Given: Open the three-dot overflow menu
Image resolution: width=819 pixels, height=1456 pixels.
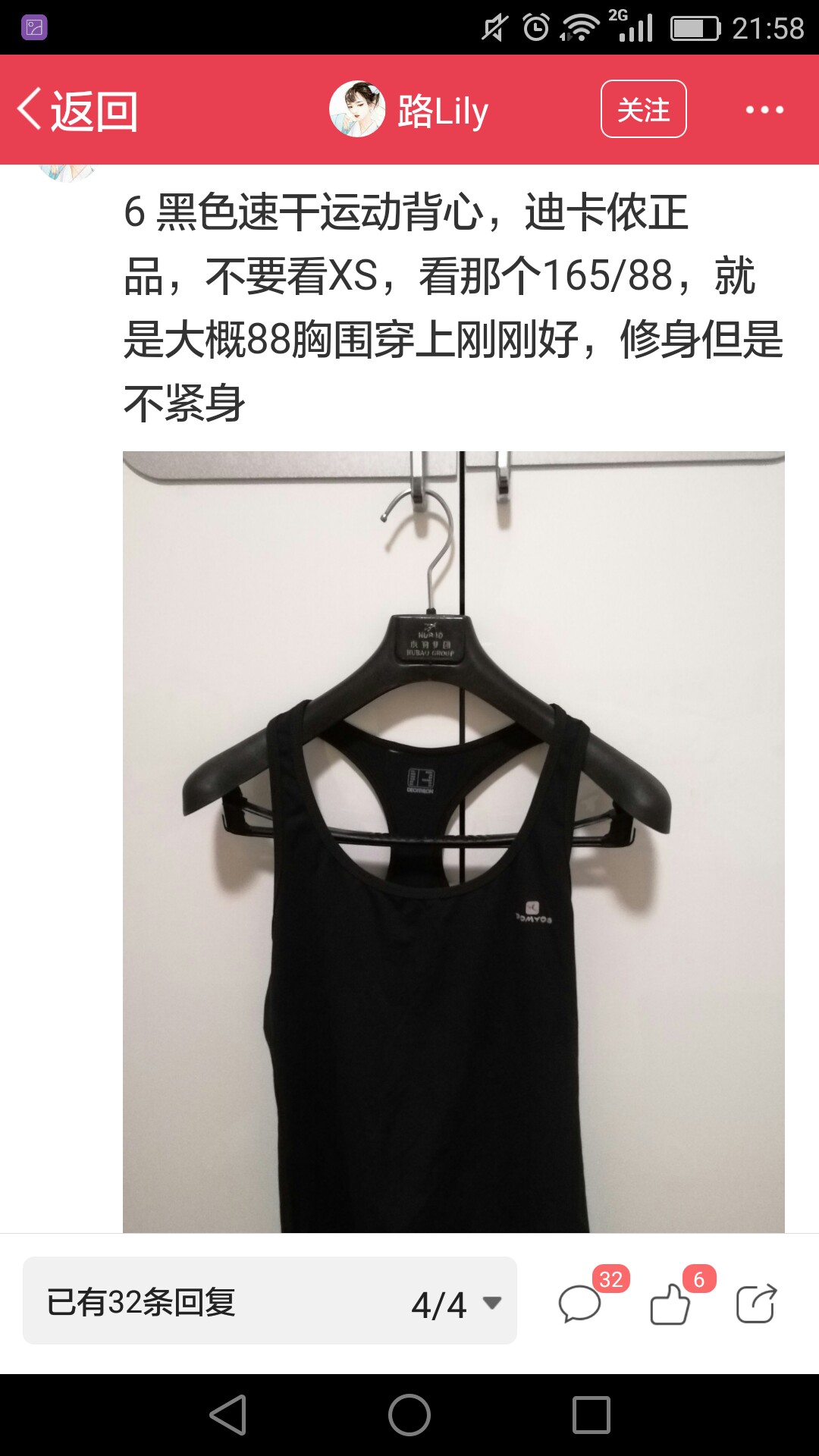Looking at the screenshot, I should coord(764,110).
